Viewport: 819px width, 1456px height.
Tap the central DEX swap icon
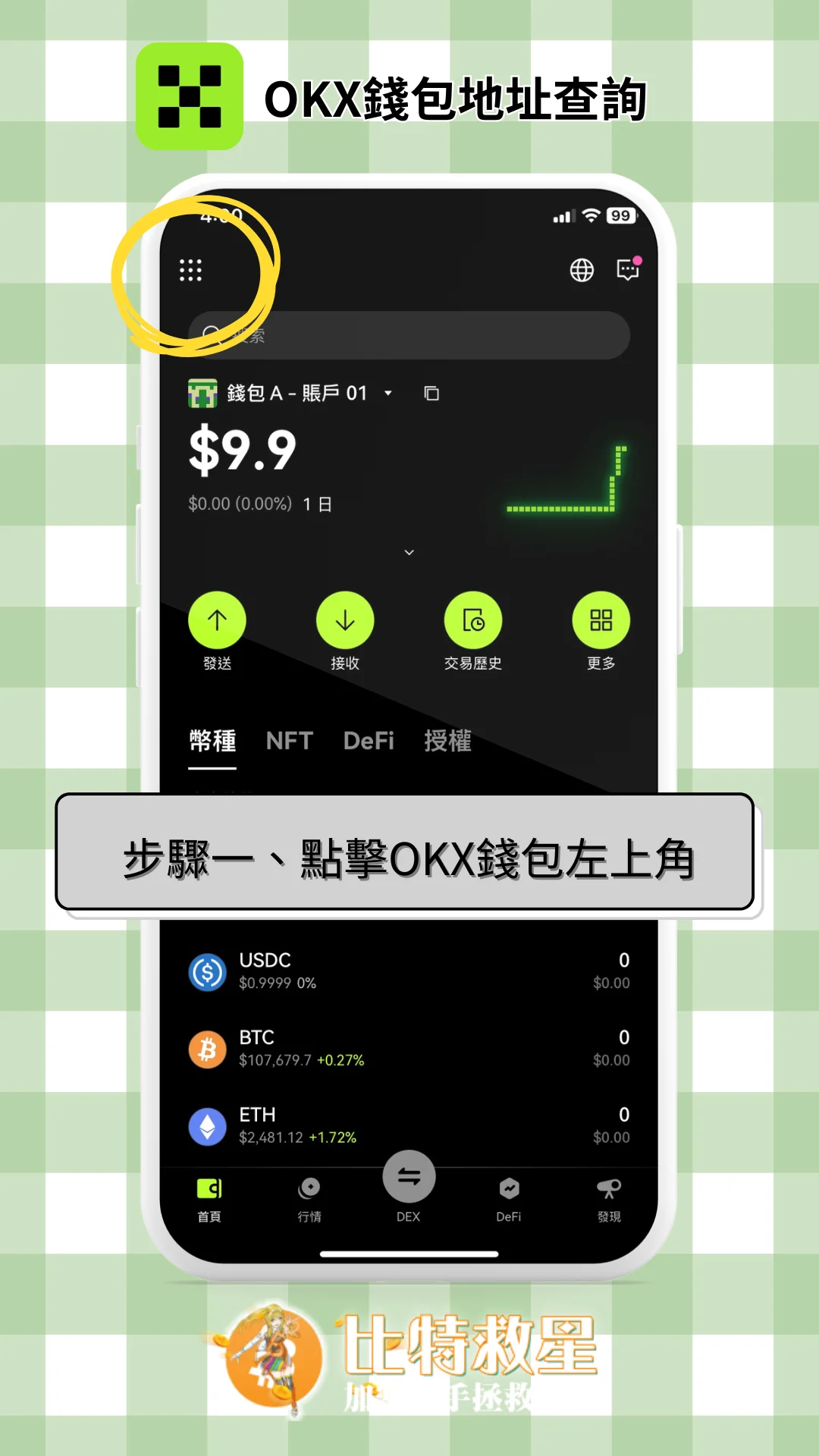point(409,1178)
